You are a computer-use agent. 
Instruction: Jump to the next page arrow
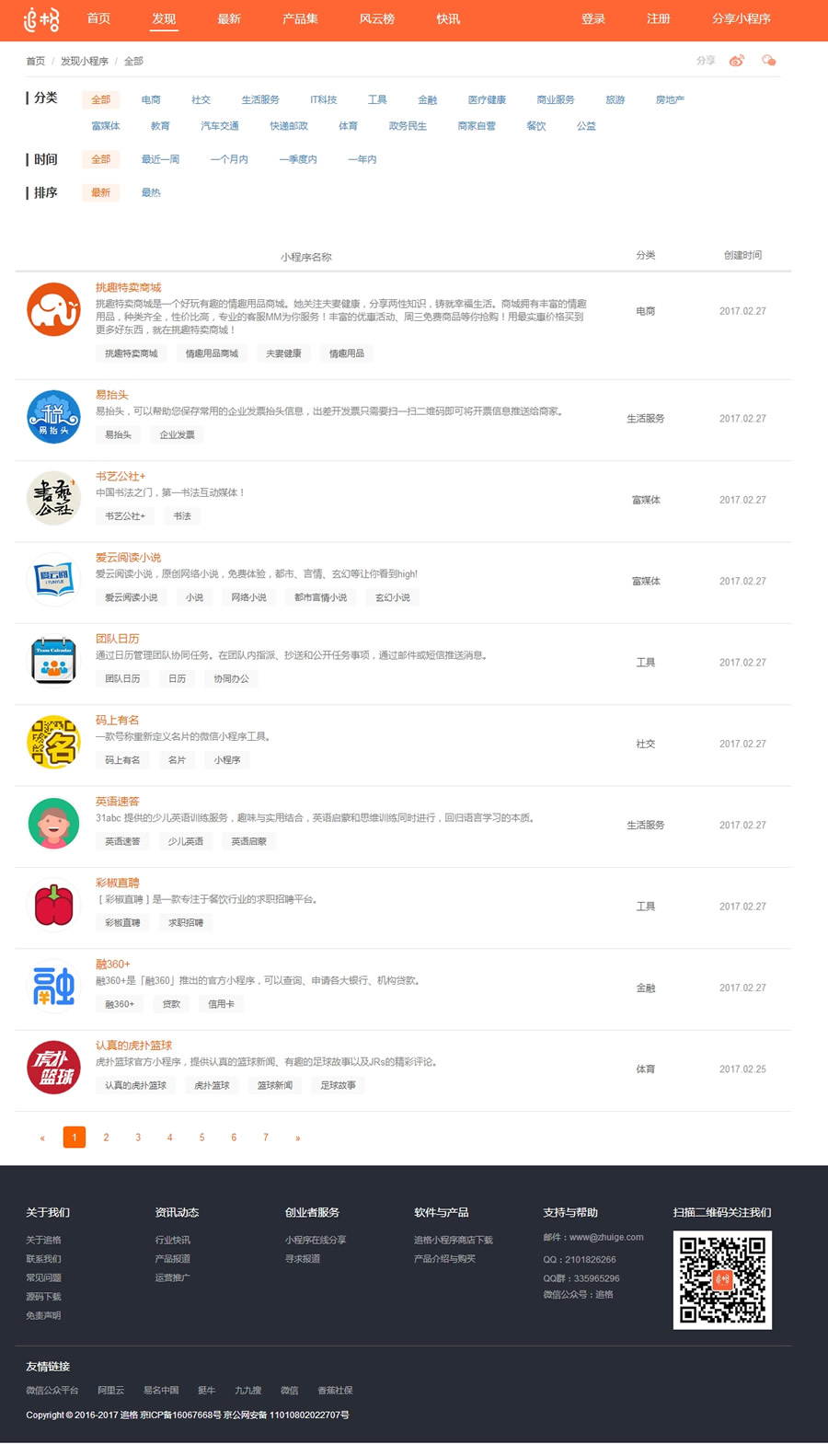(297, 1138)
